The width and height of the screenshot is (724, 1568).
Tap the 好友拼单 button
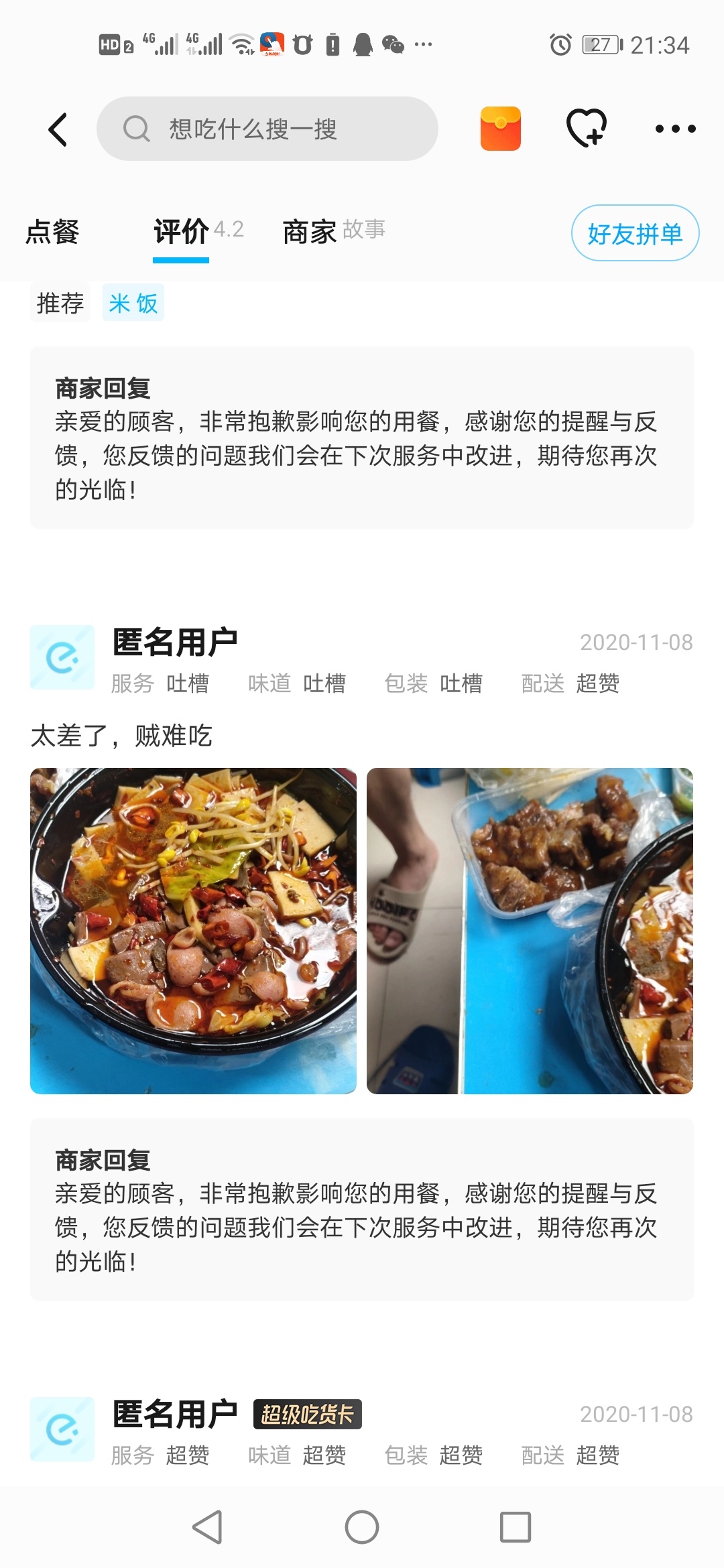634,233
